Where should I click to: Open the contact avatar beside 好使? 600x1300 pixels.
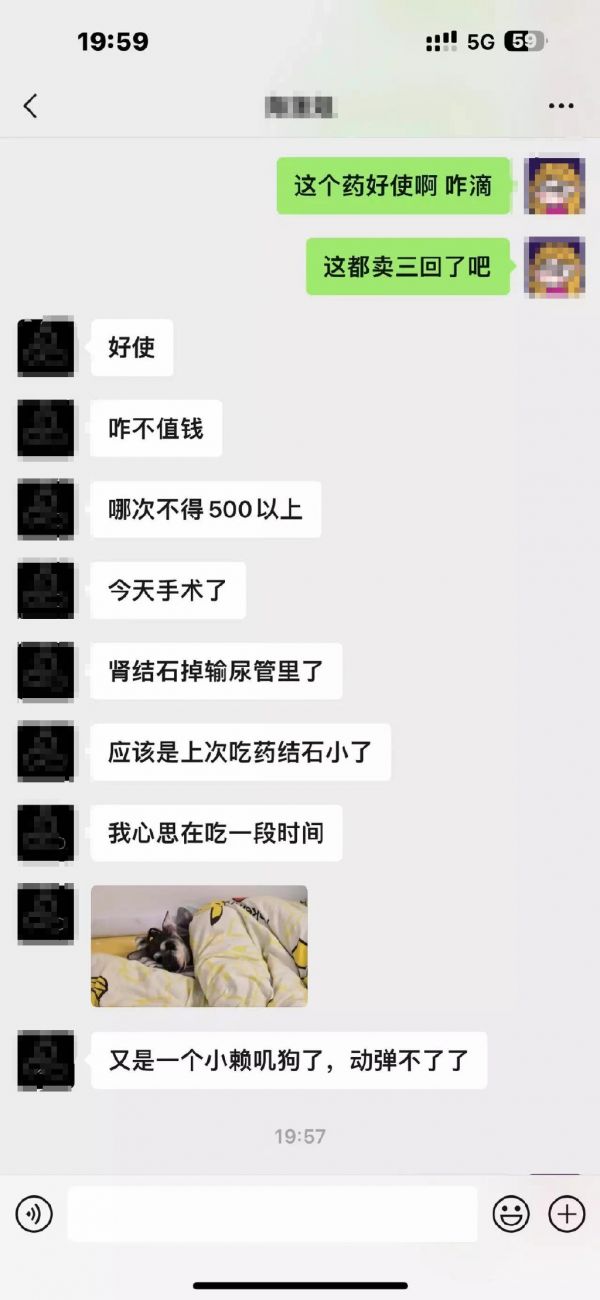(46, 348)
